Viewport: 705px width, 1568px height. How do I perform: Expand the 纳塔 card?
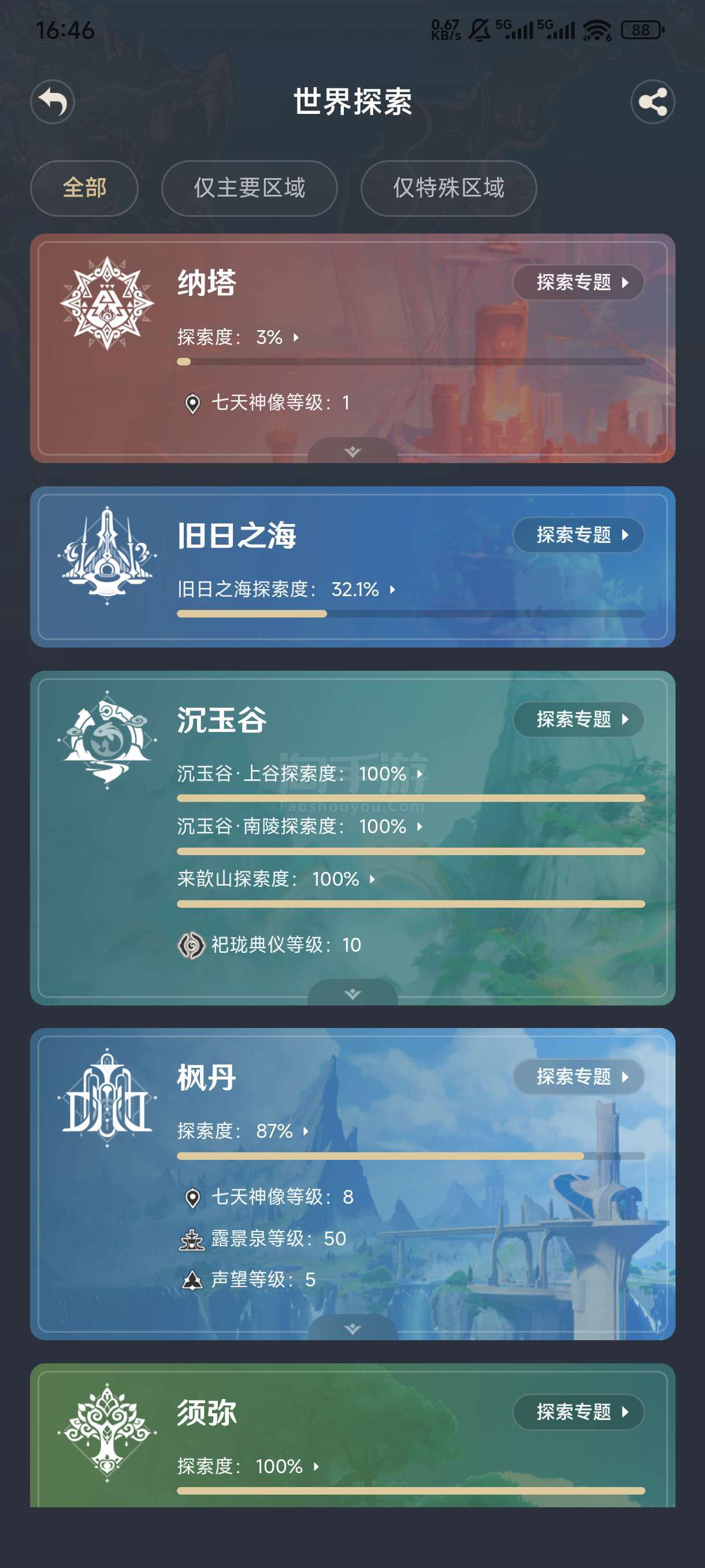point(353,451)
